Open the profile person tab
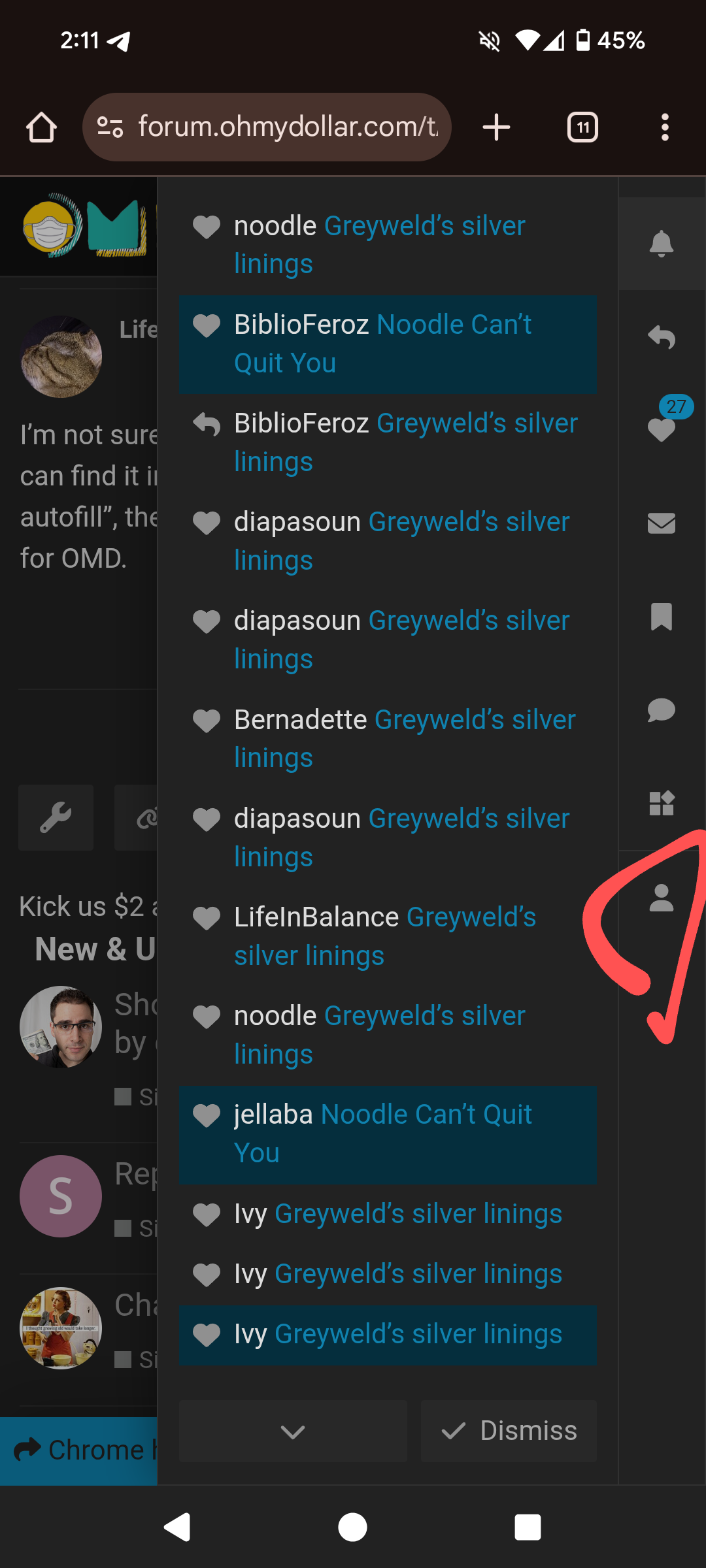 (661, 898)
